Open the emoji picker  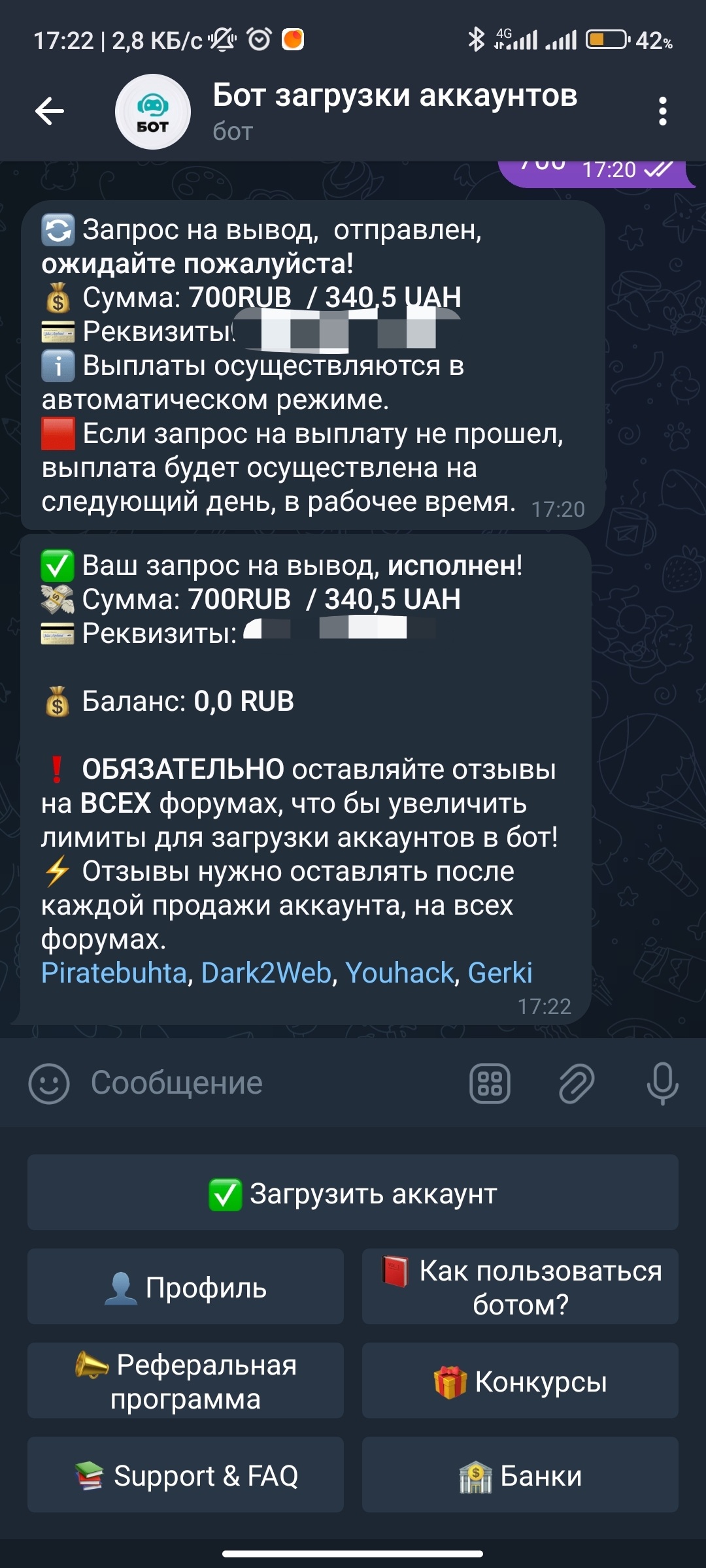tap(49, 1083)
